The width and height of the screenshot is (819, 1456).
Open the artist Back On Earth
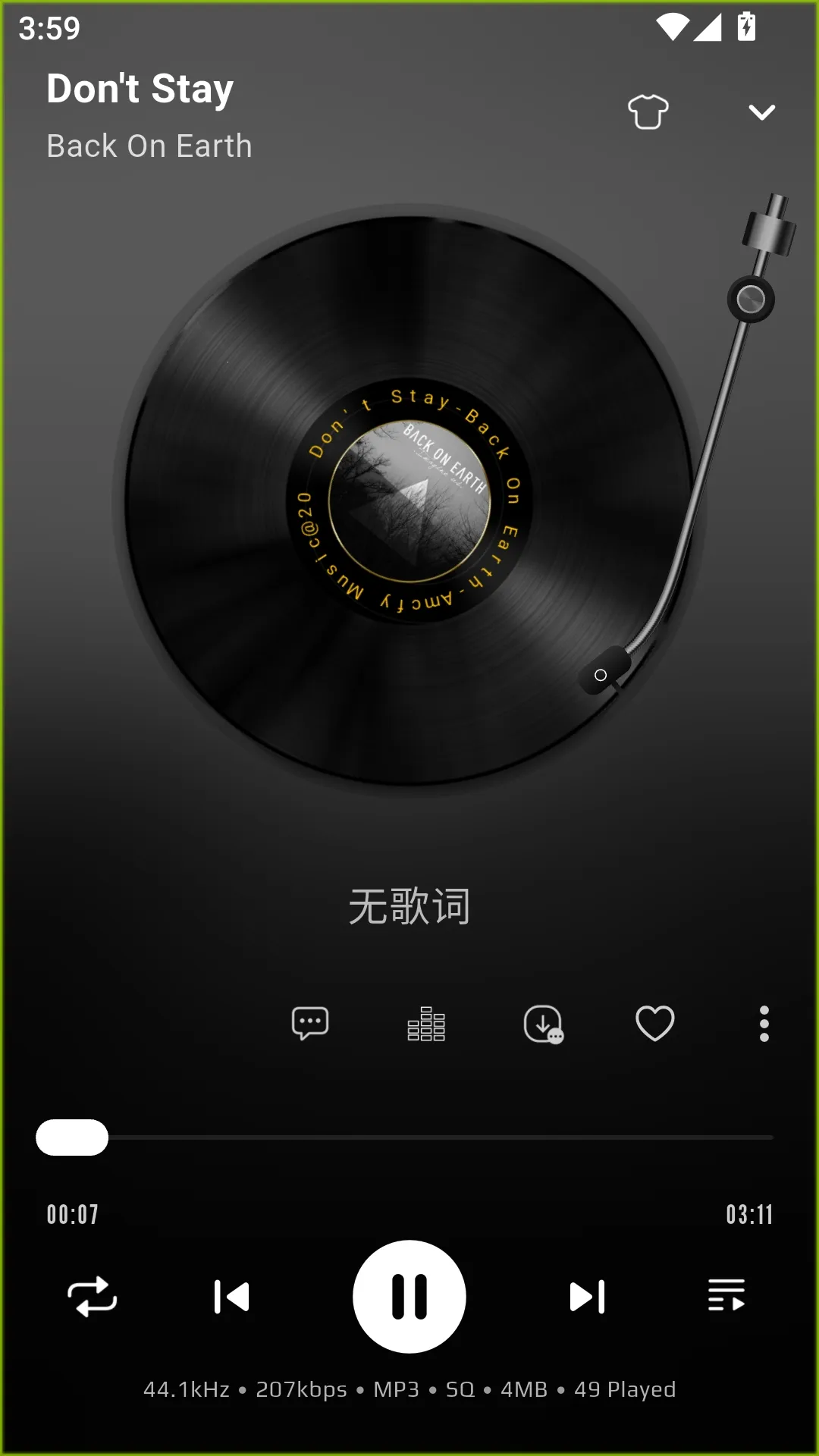[x=149, y=146]
